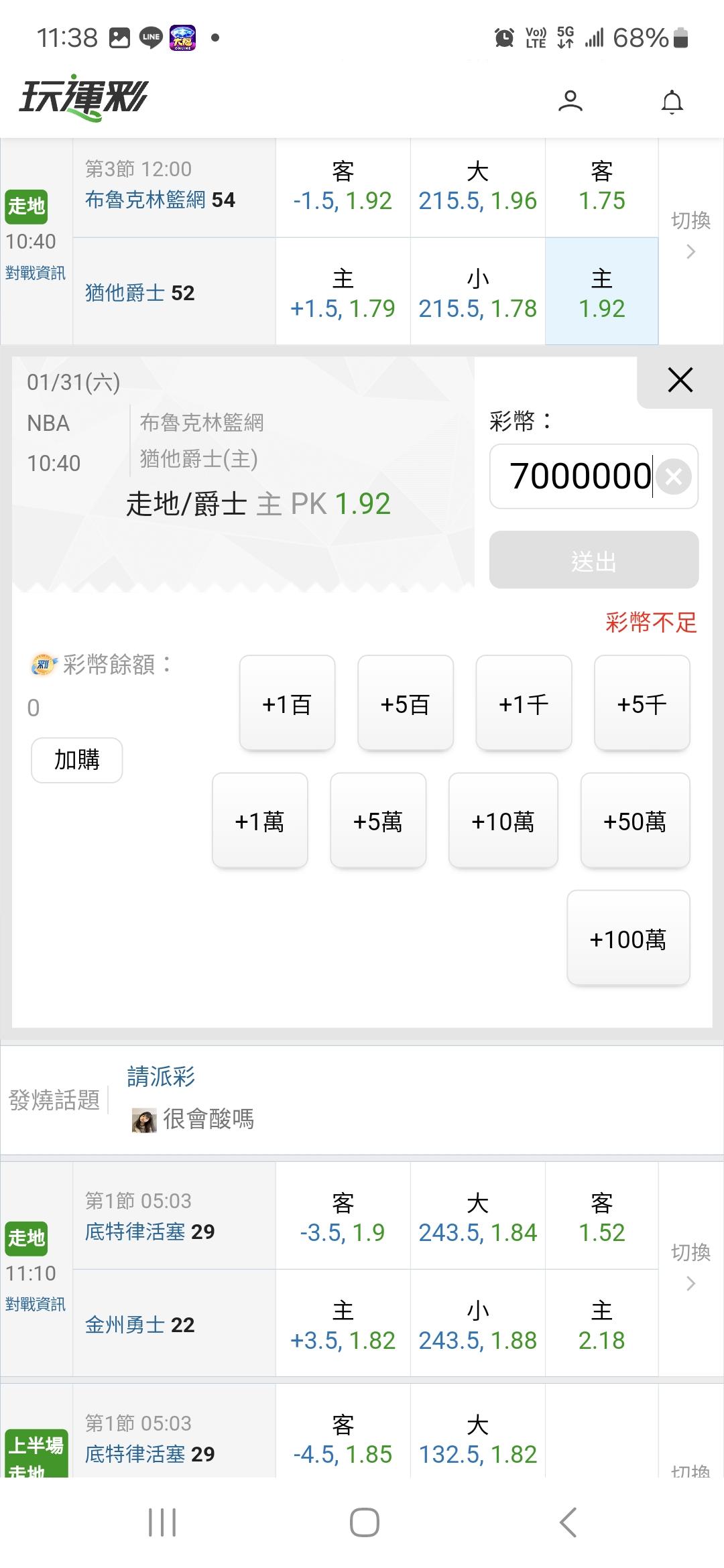Add +10萬 to the bet amount
The height and width of the screenshot is (1568, 724).
point(503,821)
